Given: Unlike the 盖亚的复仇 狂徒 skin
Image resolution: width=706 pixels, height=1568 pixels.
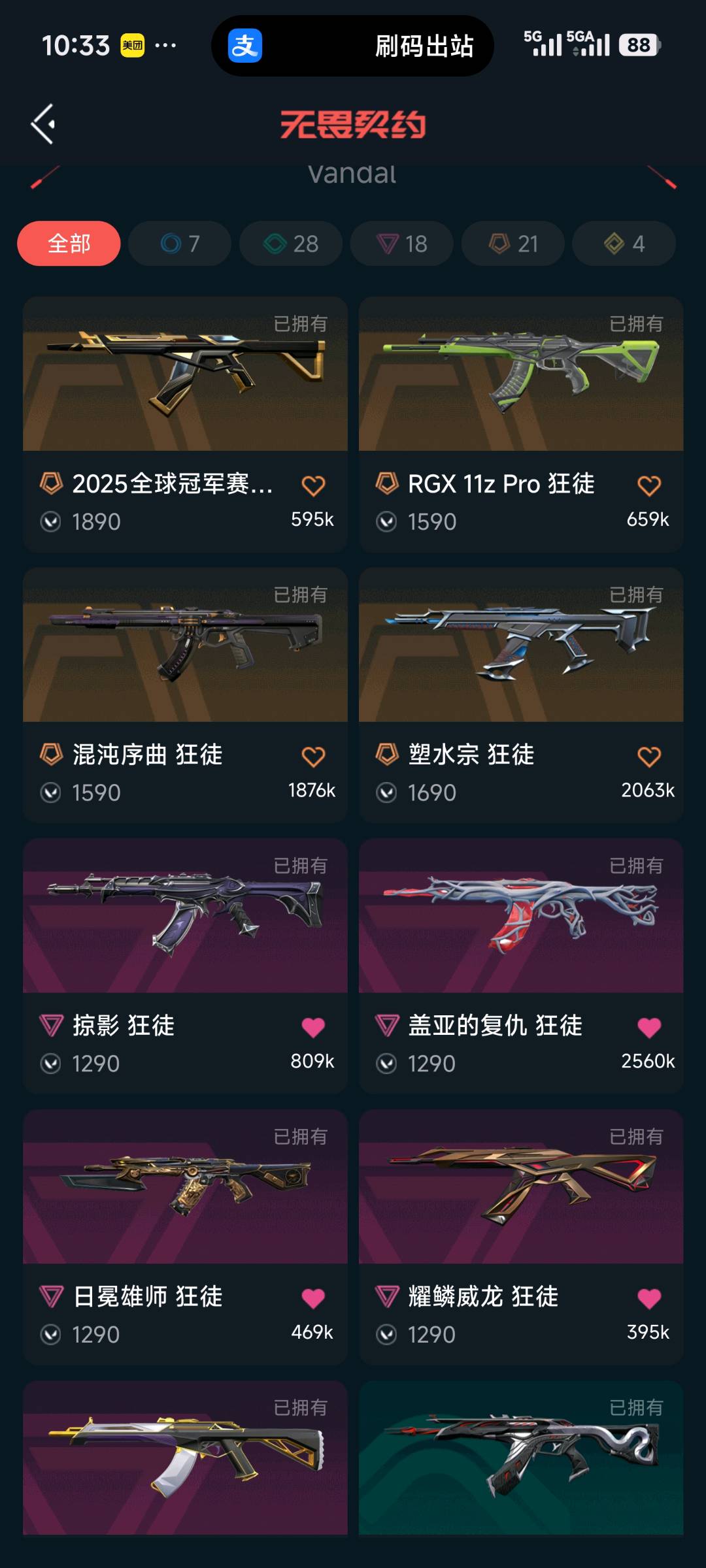Looking at the screenshot, I should click(x=648, y=1028).
